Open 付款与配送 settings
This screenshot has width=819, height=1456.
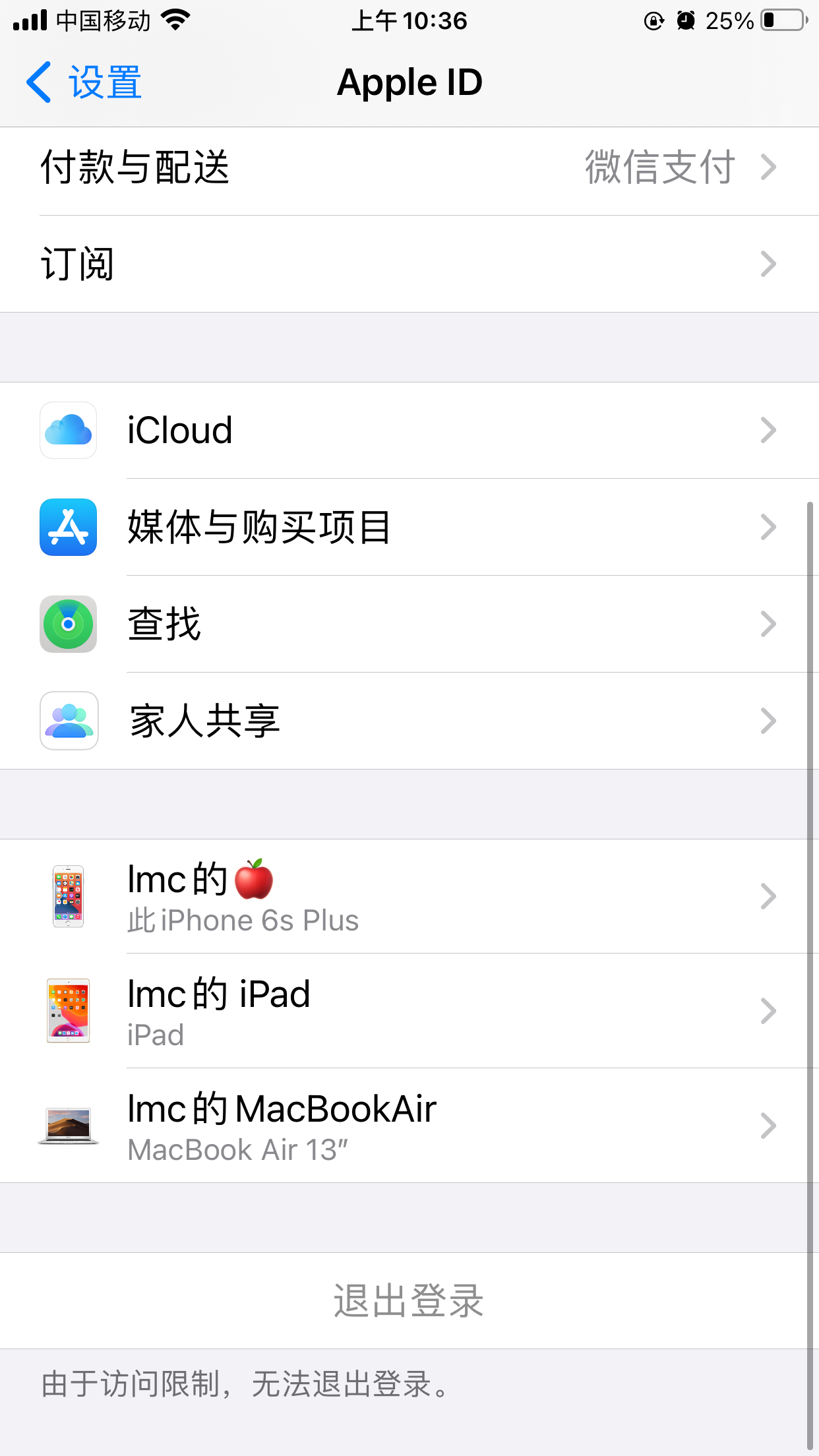point(409,167)
